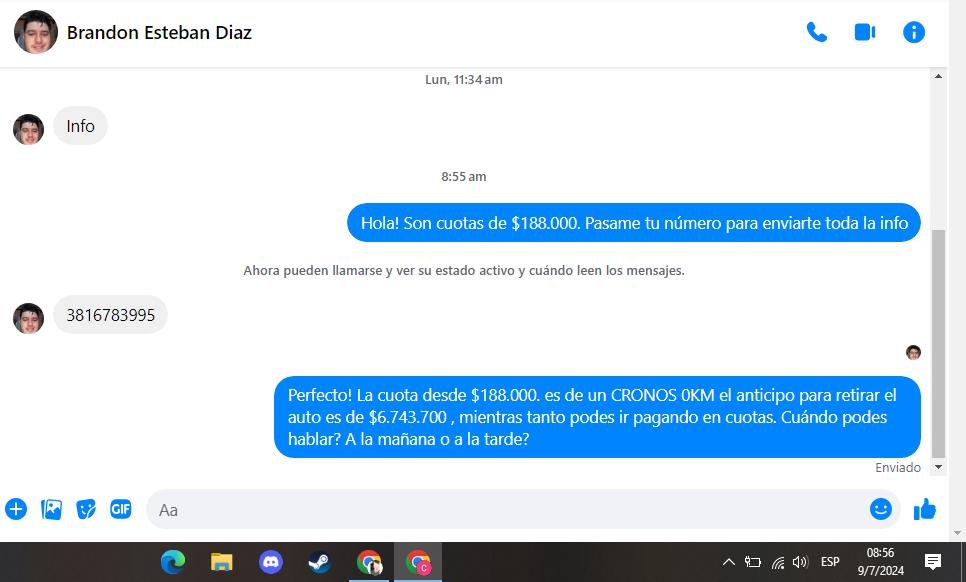Screen dimensions: 966x582
Task: Show hidden tray icons
Action: tap(729, 562)
